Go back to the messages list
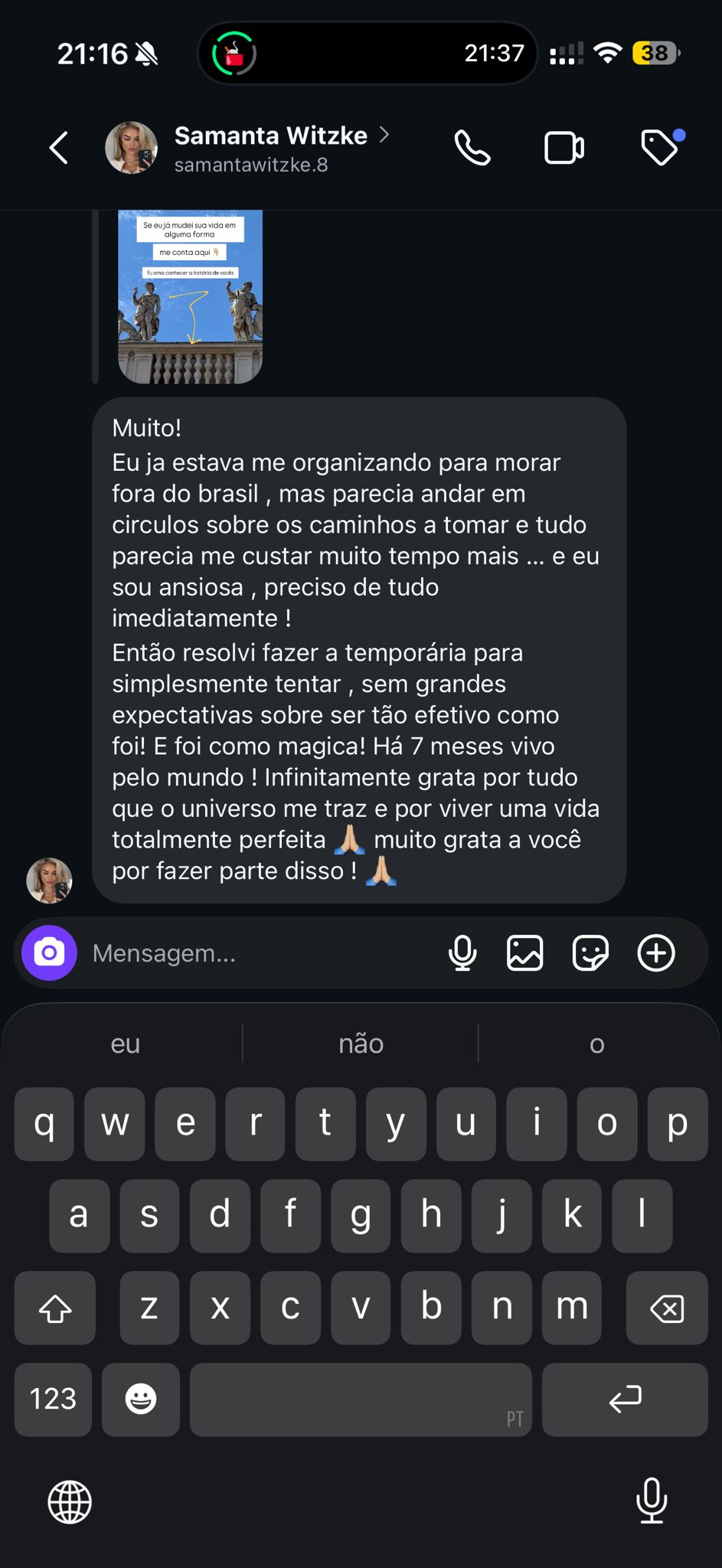The width and height of the screenshot is (722, 1568). (59, 148)
